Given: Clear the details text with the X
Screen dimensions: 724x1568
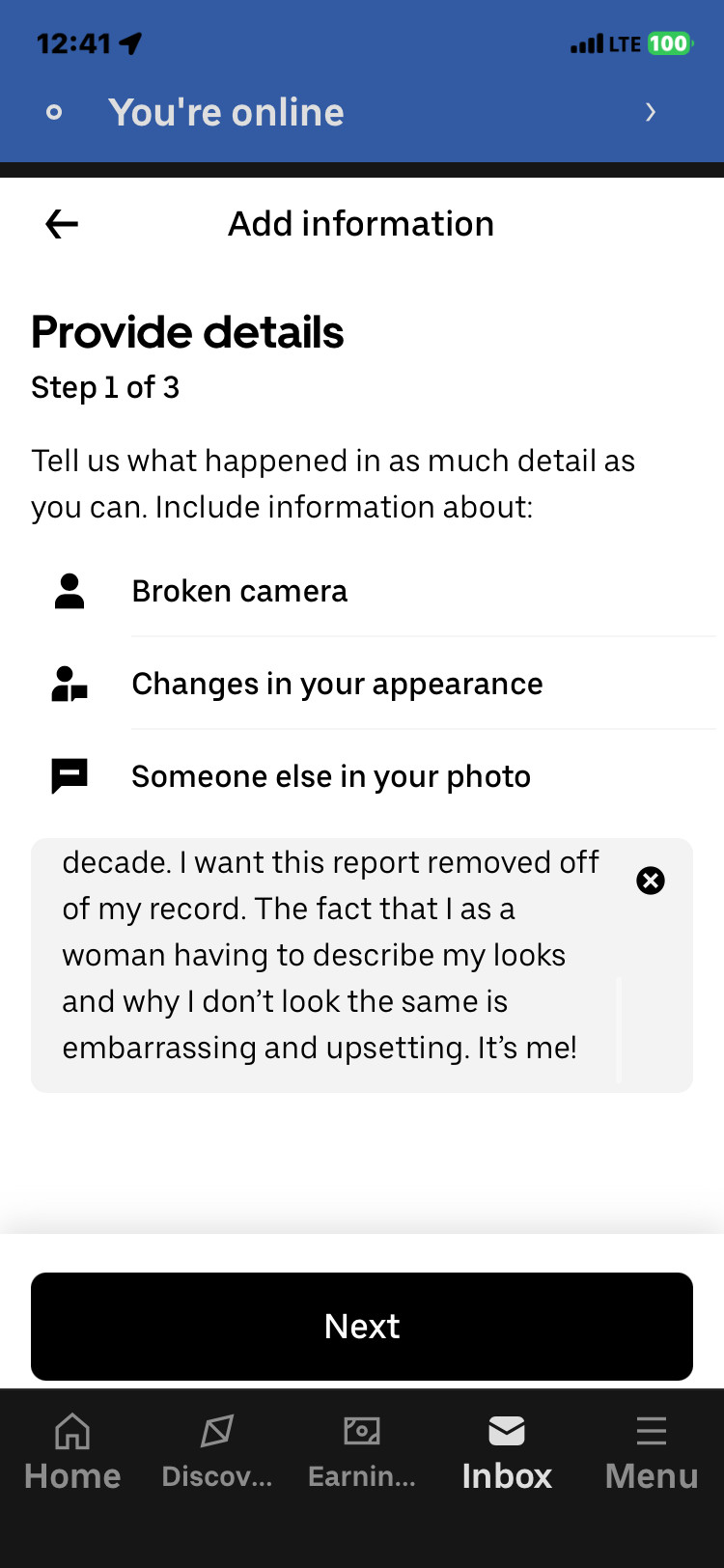Looking at the screenshot, I should [x=651, y=881].
